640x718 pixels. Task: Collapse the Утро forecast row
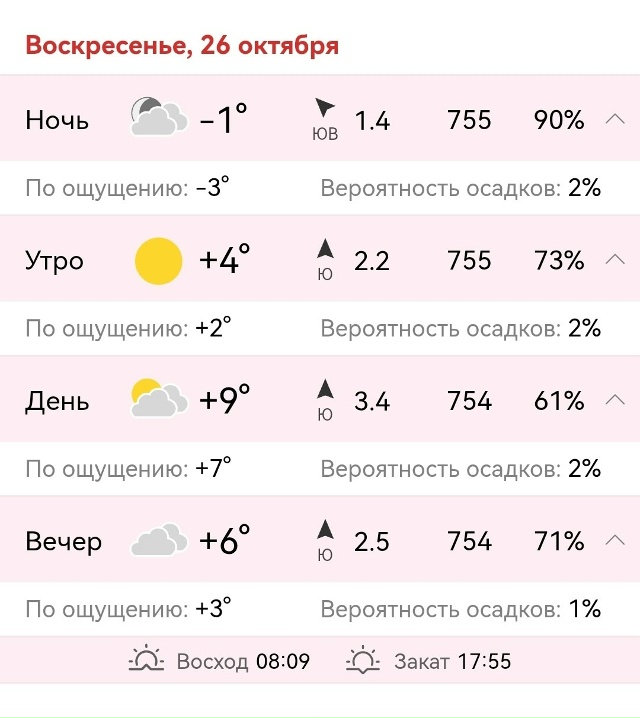pyautogui.click(x=615, y=260)
